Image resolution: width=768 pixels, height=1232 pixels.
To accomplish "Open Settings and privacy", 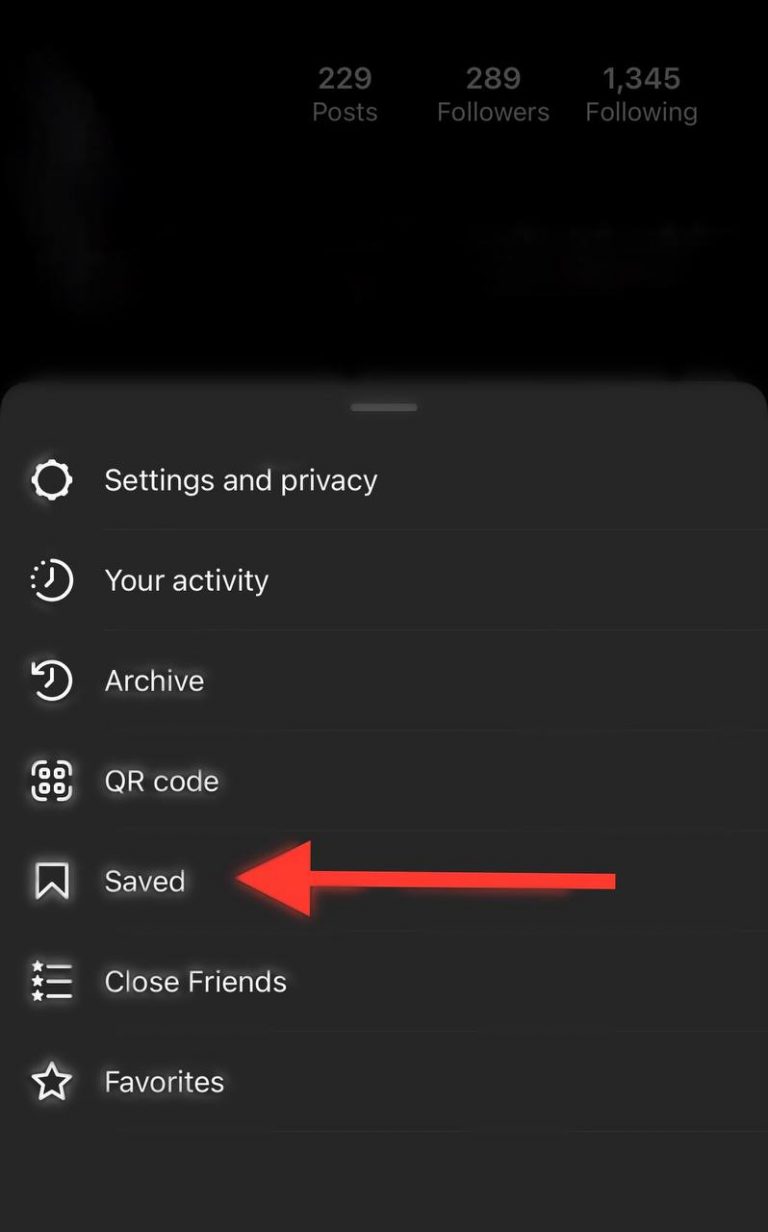I will point(240,480).
